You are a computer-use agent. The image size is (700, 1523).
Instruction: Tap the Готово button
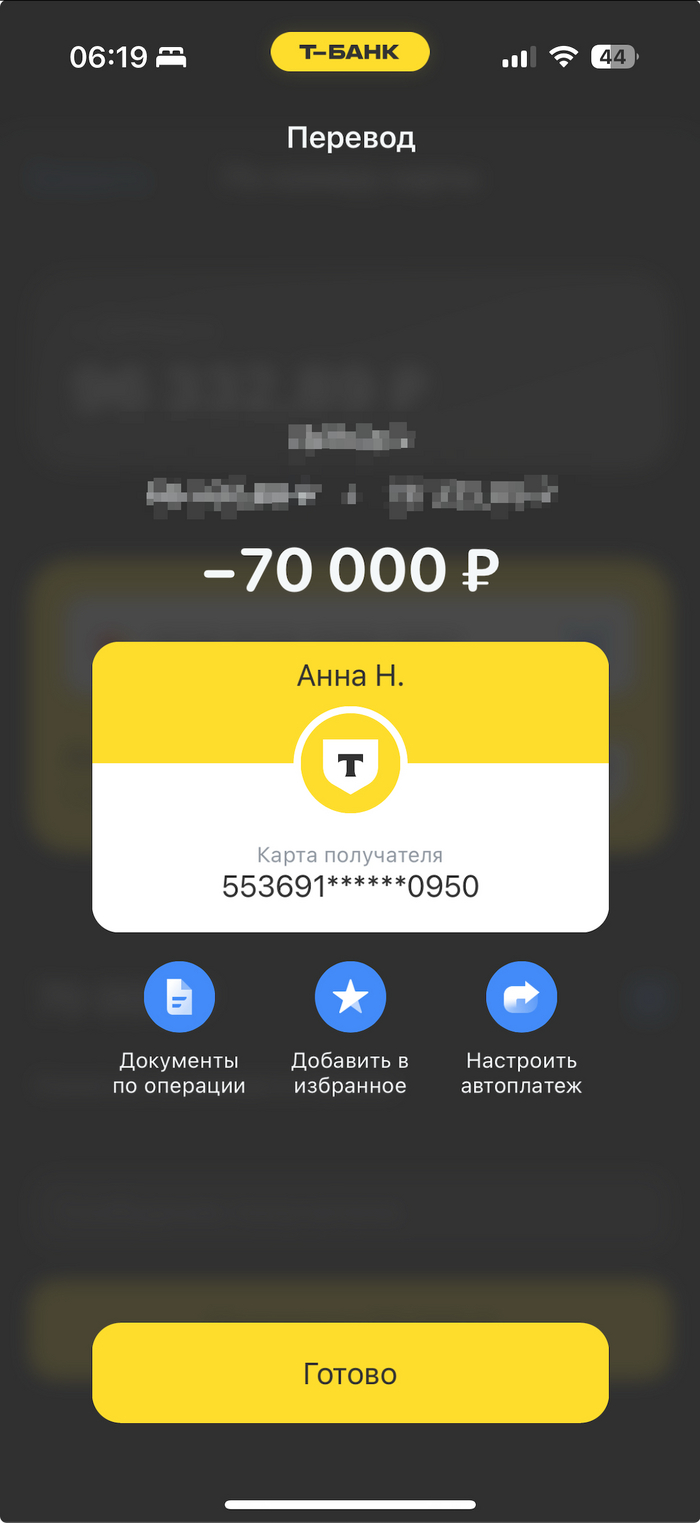350,1373
